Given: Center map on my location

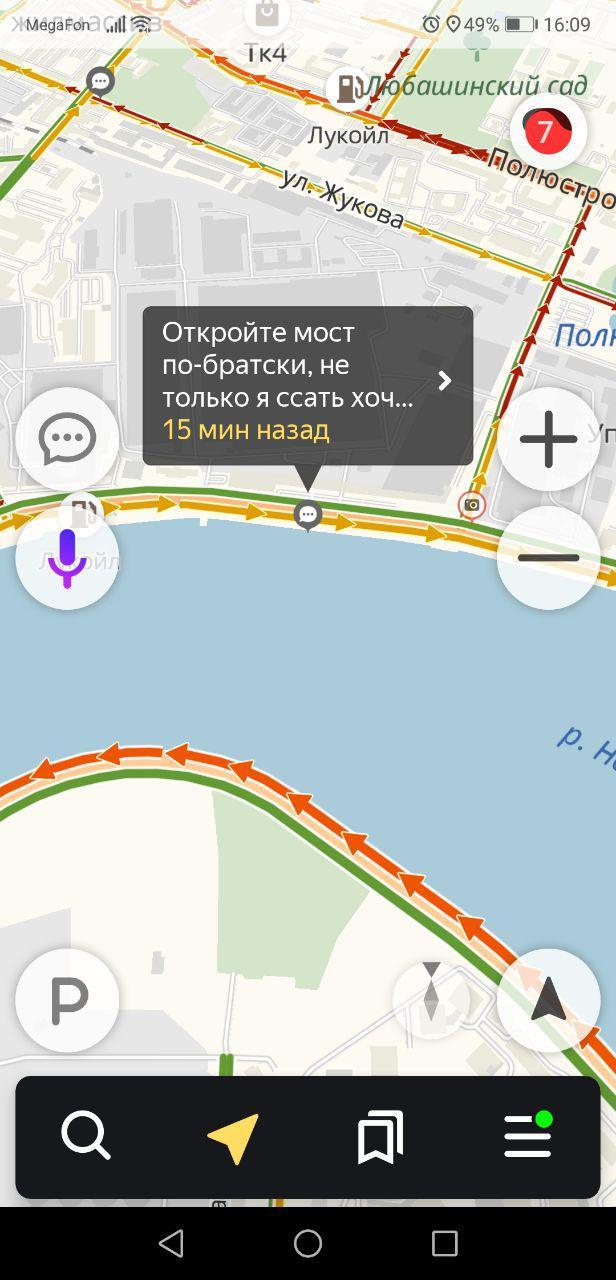Looking at the screenshot, I should [548, 999].
